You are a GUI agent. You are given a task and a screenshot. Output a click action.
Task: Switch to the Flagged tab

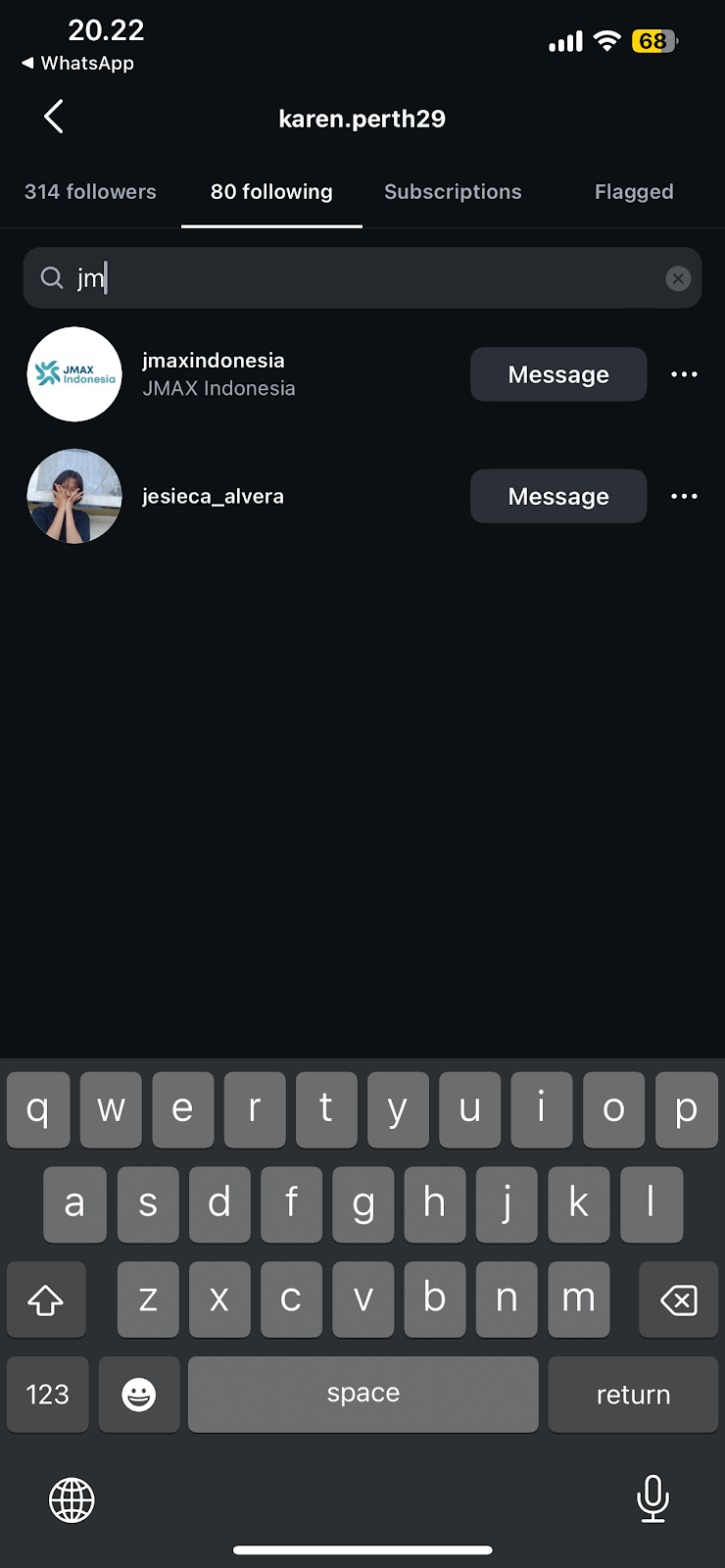634,192
